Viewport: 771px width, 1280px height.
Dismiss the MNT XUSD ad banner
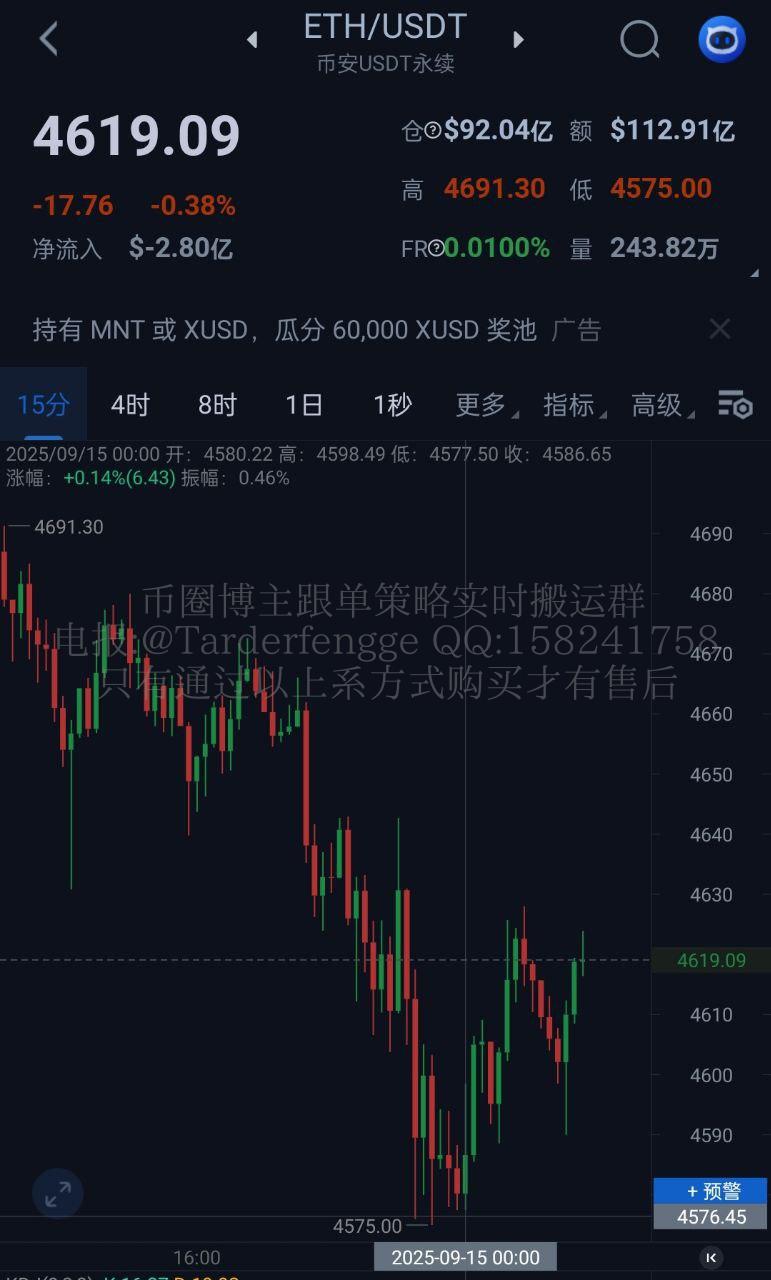tap(719, 329)
